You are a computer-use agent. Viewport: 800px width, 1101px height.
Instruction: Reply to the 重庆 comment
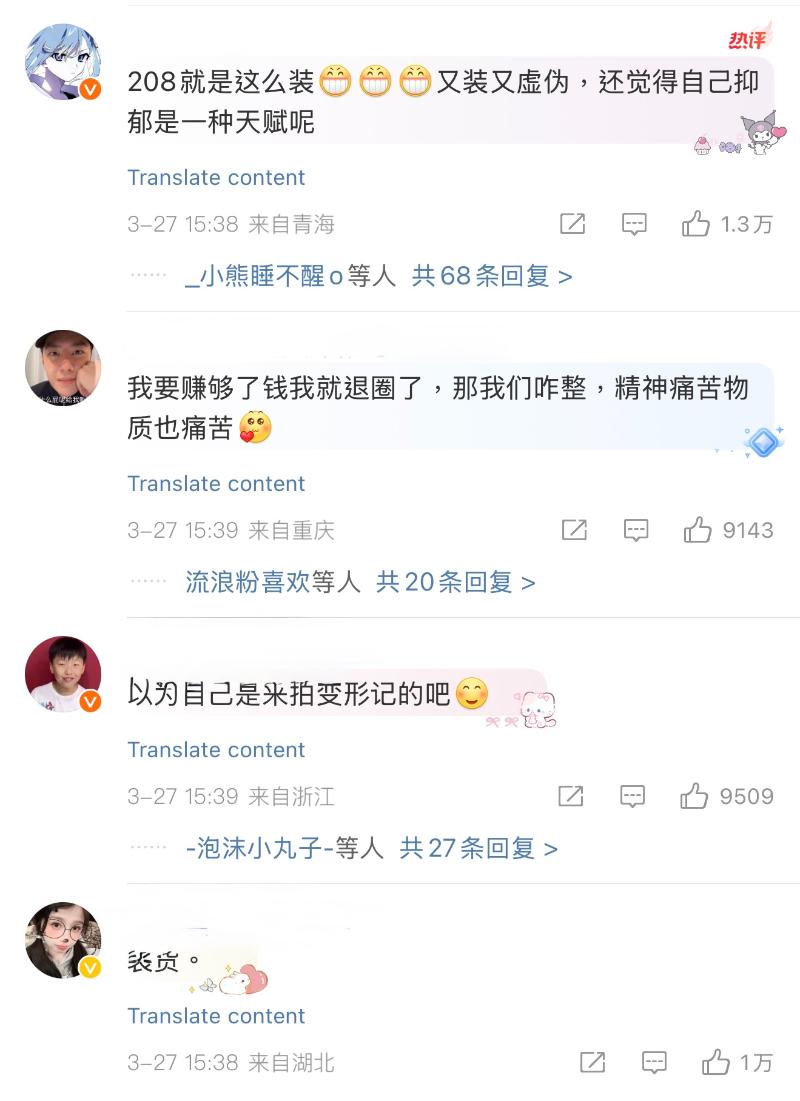635,530
